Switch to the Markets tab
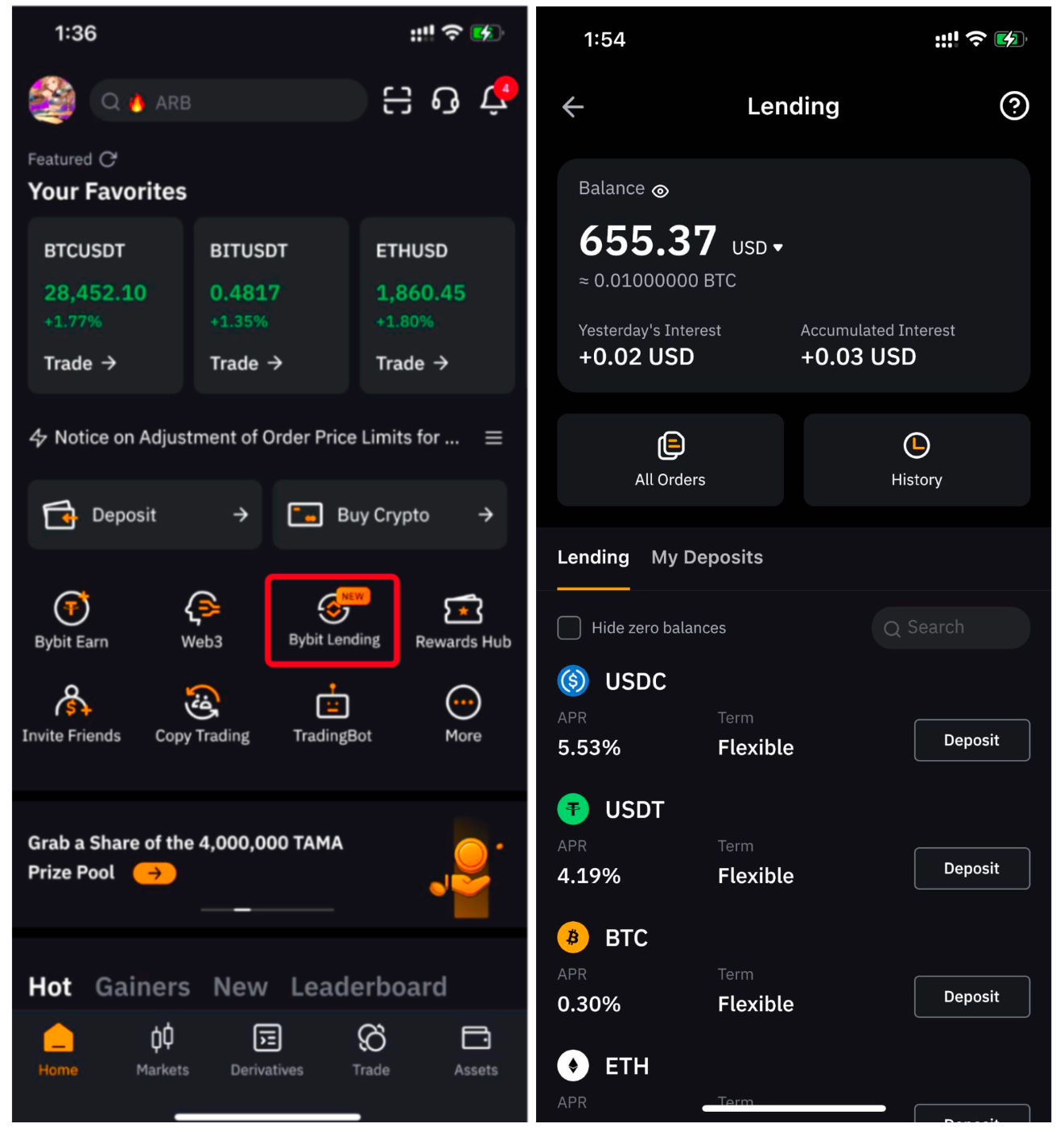This screenshot has width=1064, height=1132. 163,1049
